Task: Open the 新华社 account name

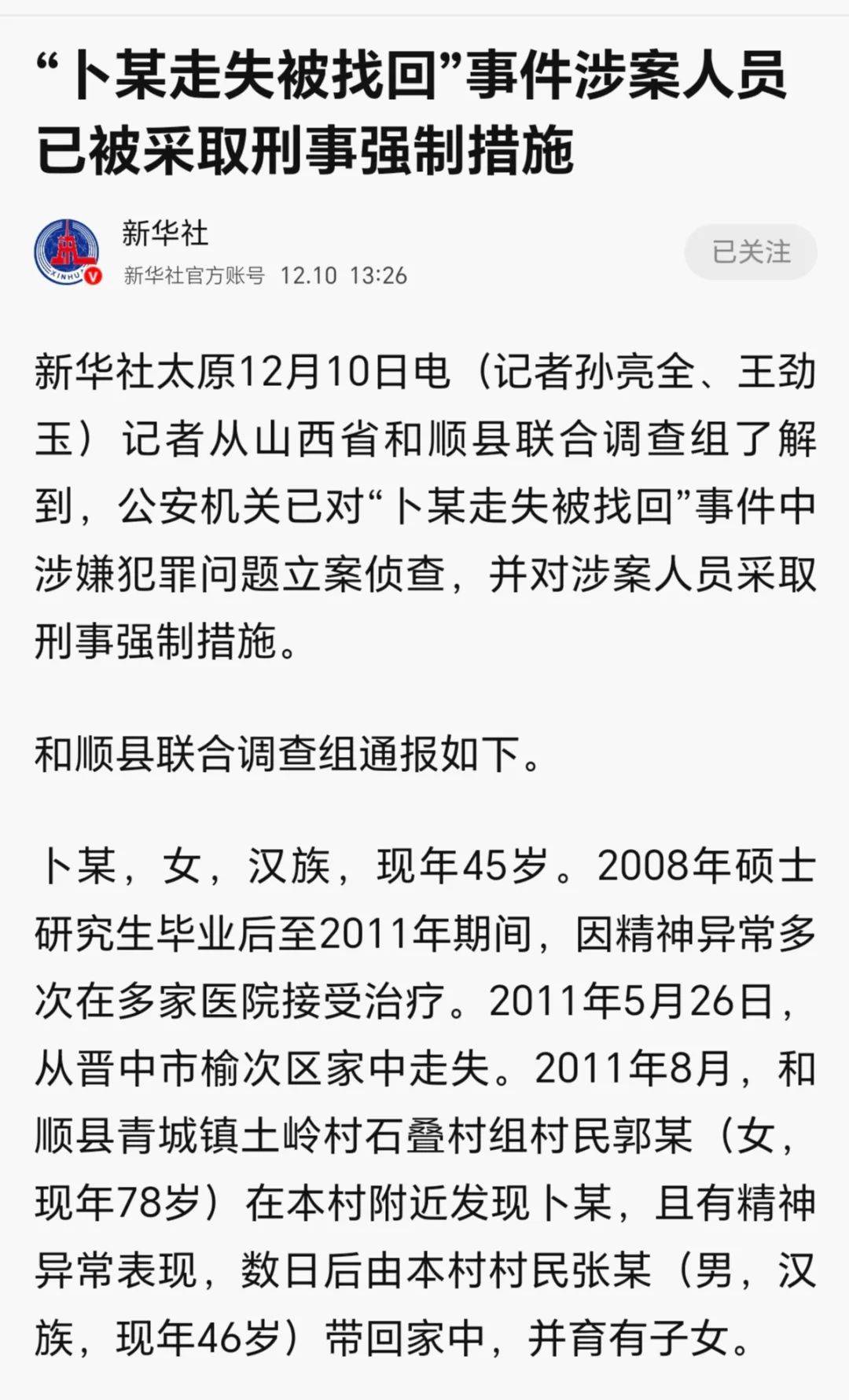Action: [x=165, y=233]
